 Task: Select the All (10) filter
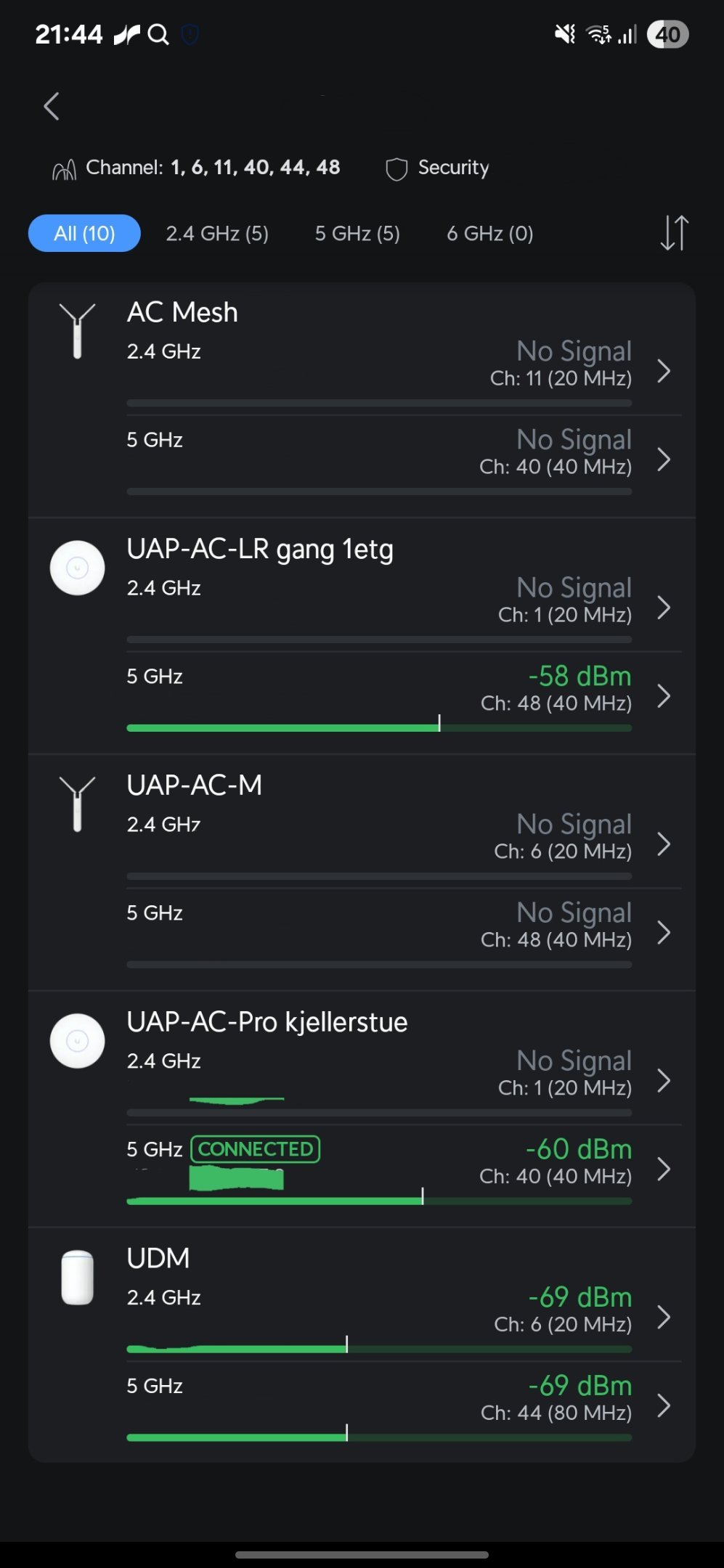[84, 233]
